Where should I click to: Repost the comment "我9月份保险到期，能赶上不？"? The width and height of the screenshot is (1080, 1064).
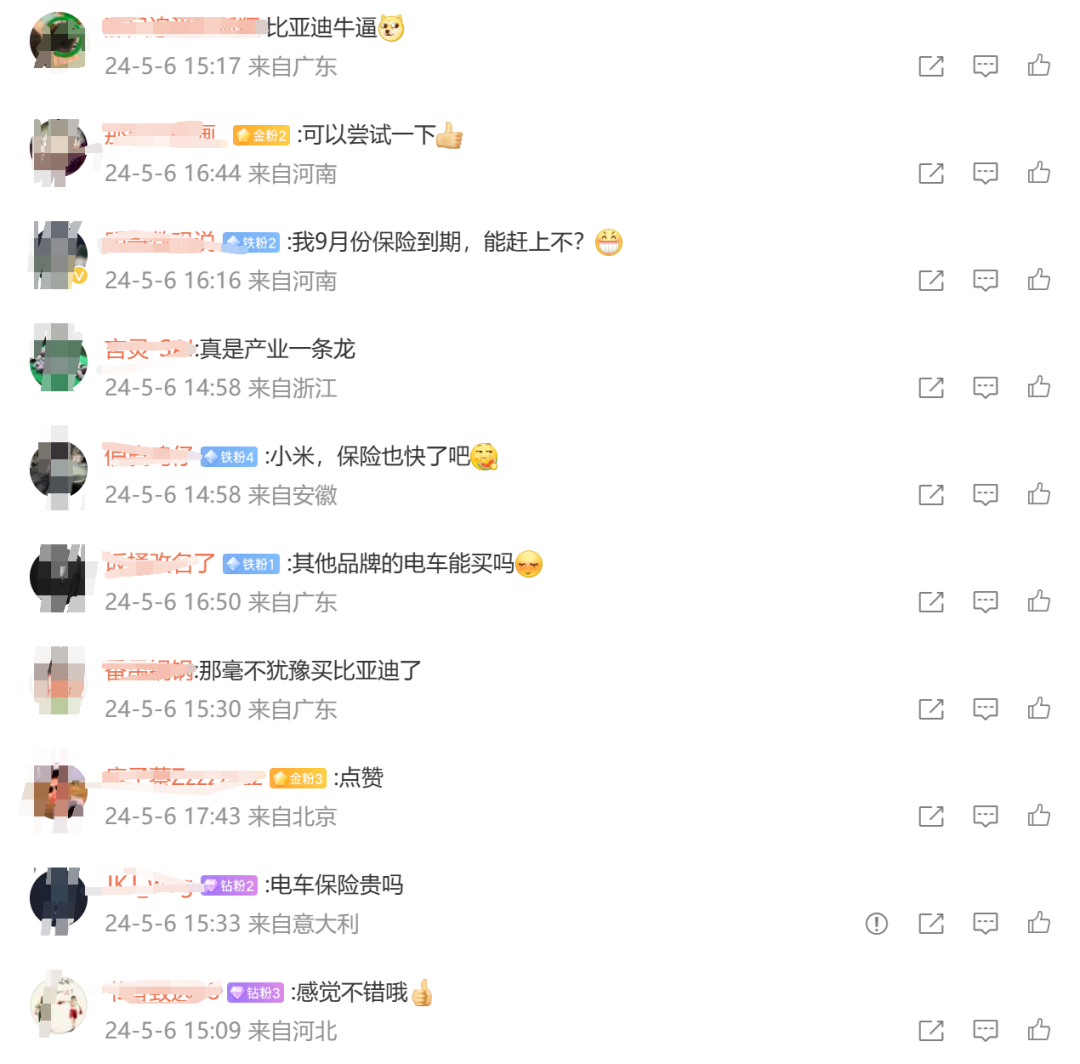pyautogui.click(x=931, y=280)
